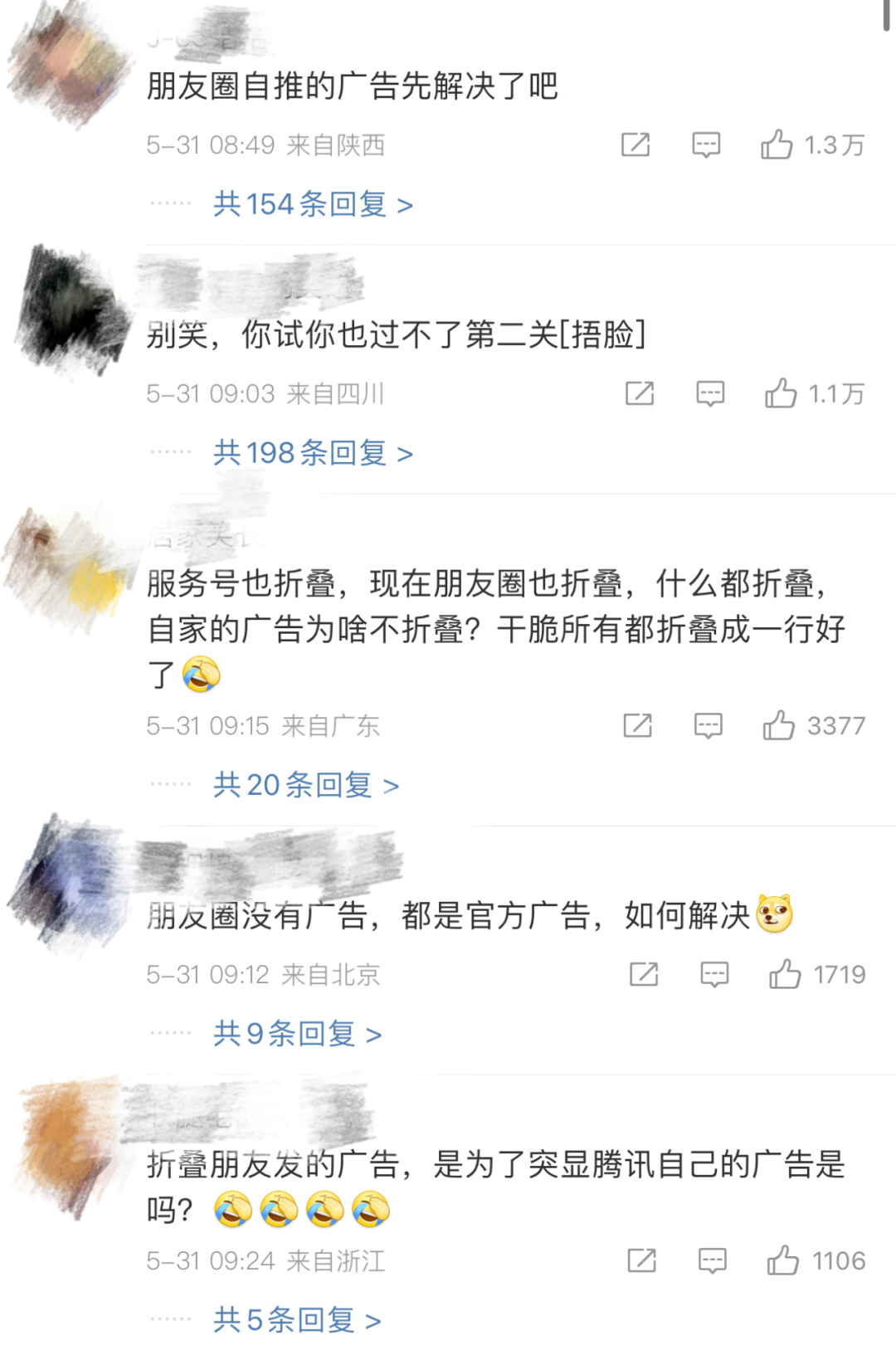
Task: Open the 共198条回复 replies
Action: [x=313, y=453]
